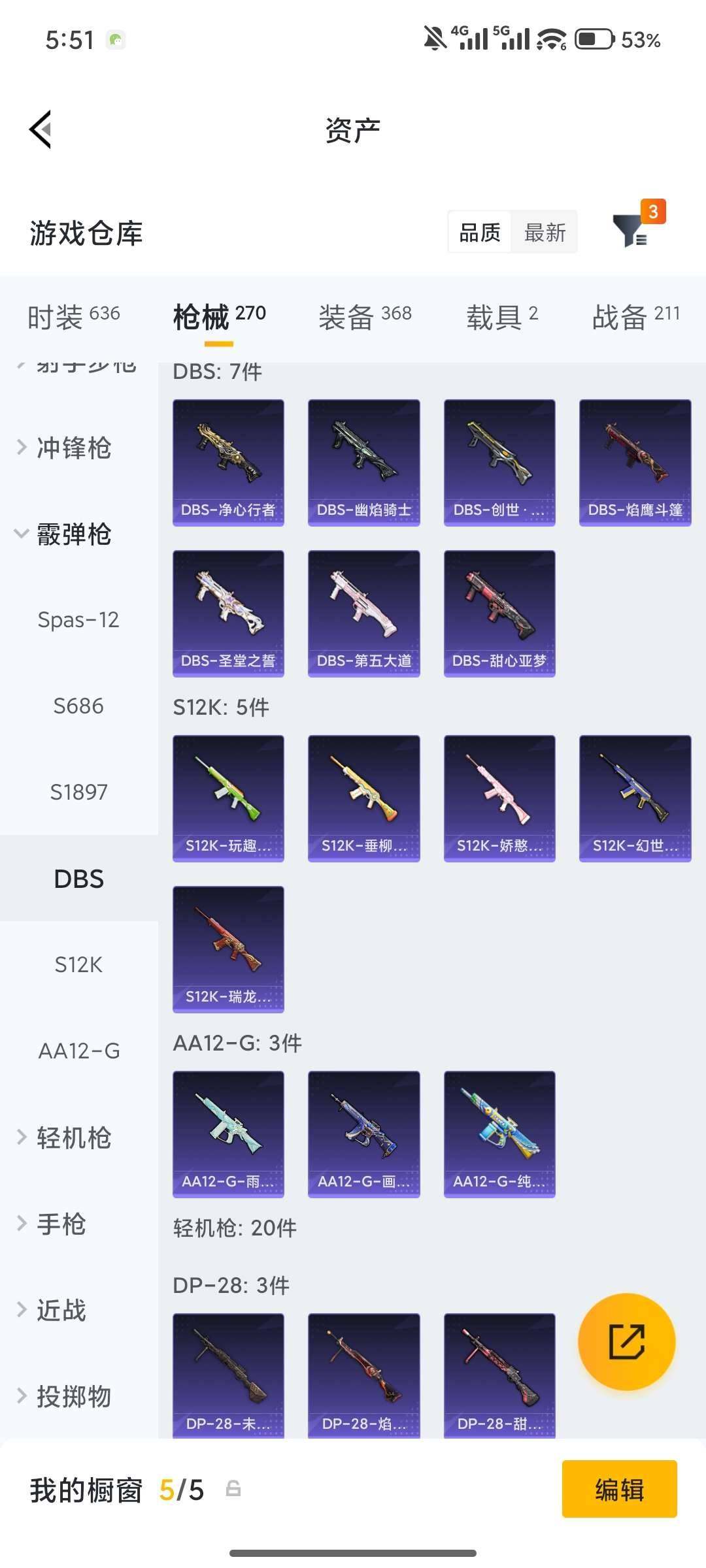This screenshot has width=706, height=1568.
Task: Select the 品质 sorting option
Action: (x=480, y=233)
